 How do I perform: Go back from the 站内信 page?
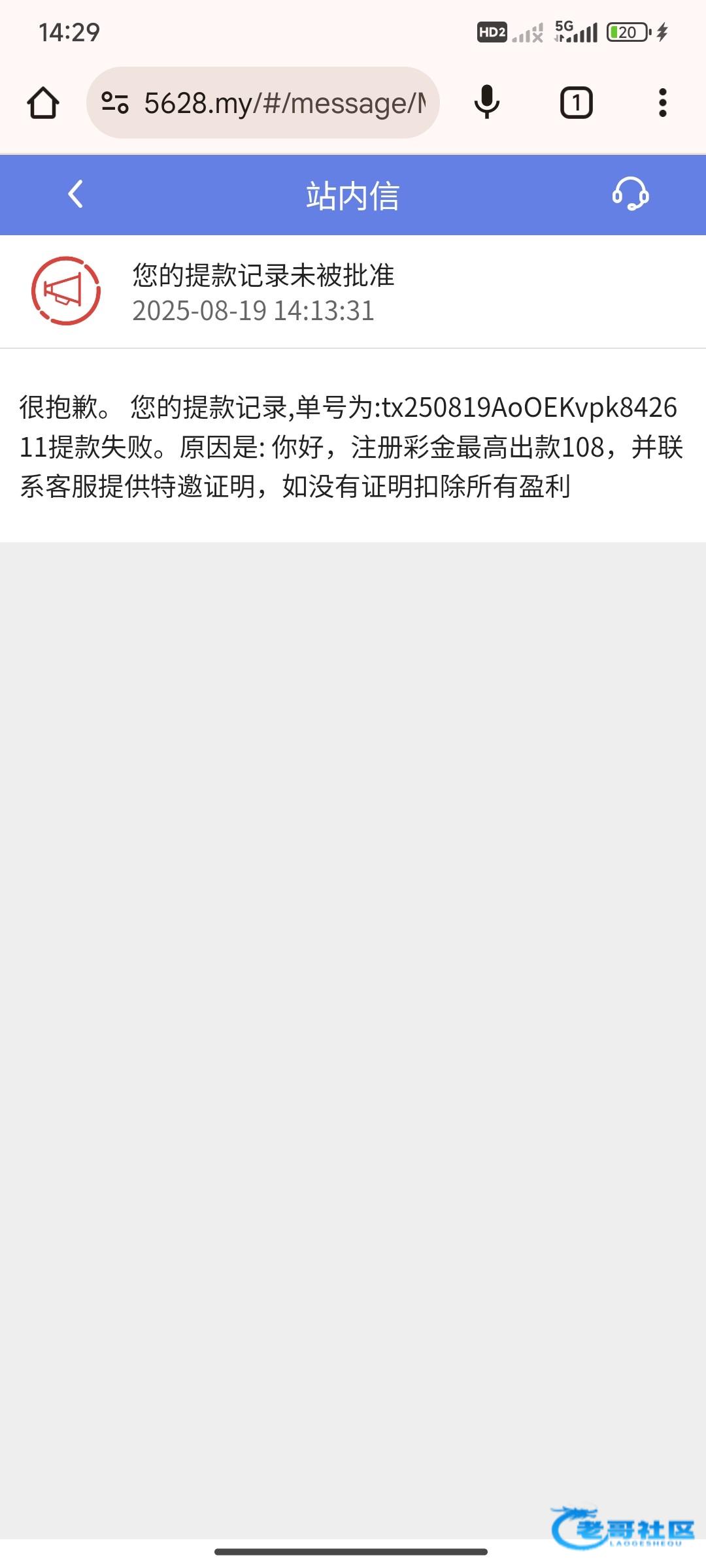click(x=76, y=194)
